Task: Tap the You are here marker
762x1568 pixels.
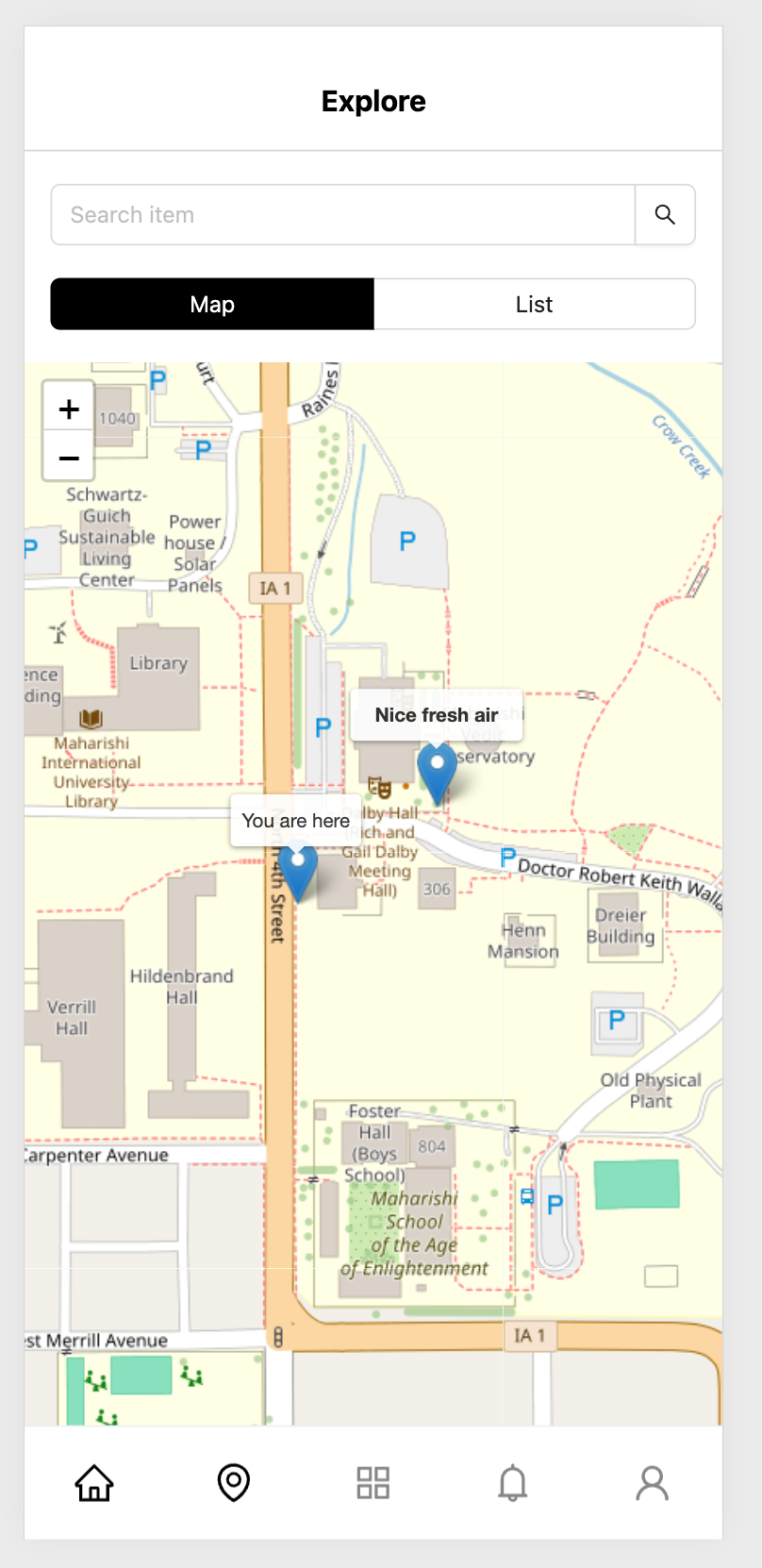Action: (x=298, y=868)
